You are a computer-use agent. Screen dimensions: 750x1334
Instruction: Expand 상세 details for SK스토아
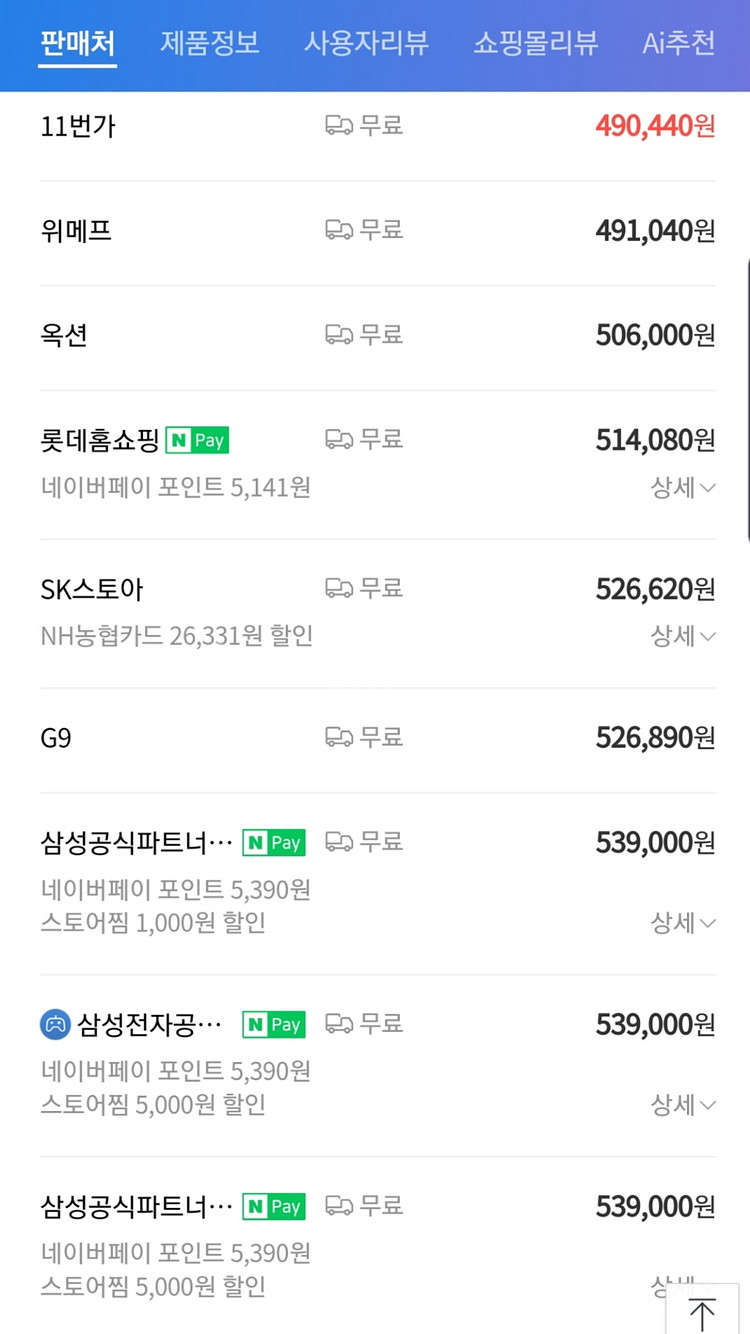[683, 637]
